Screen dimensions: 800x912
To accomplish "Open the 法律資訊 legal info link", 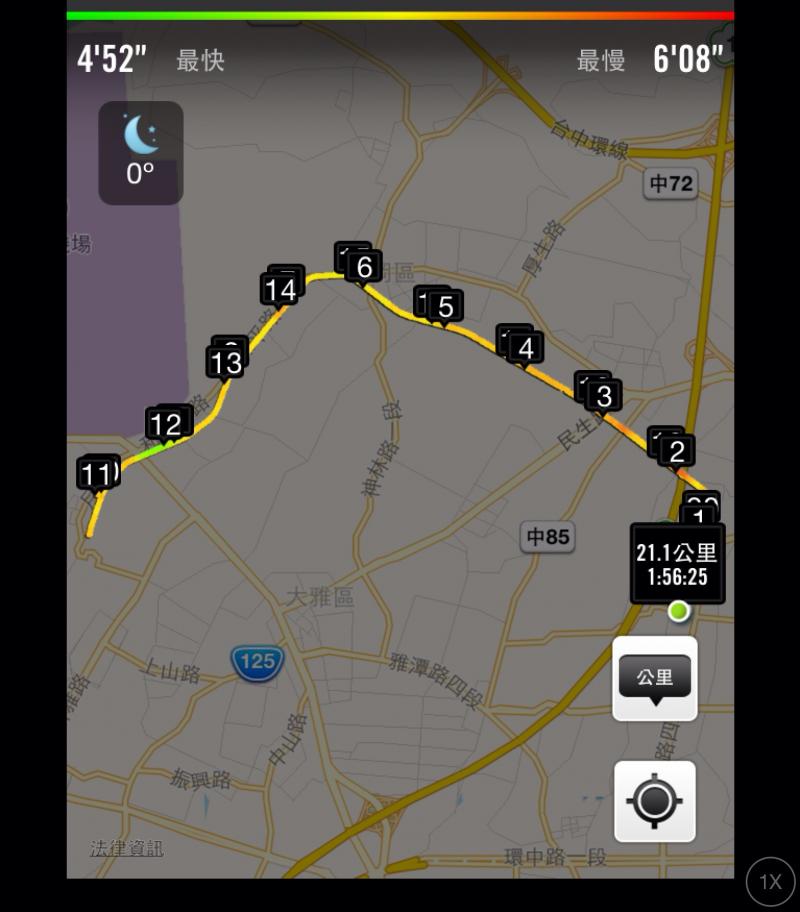I will (x=127, y=848).
